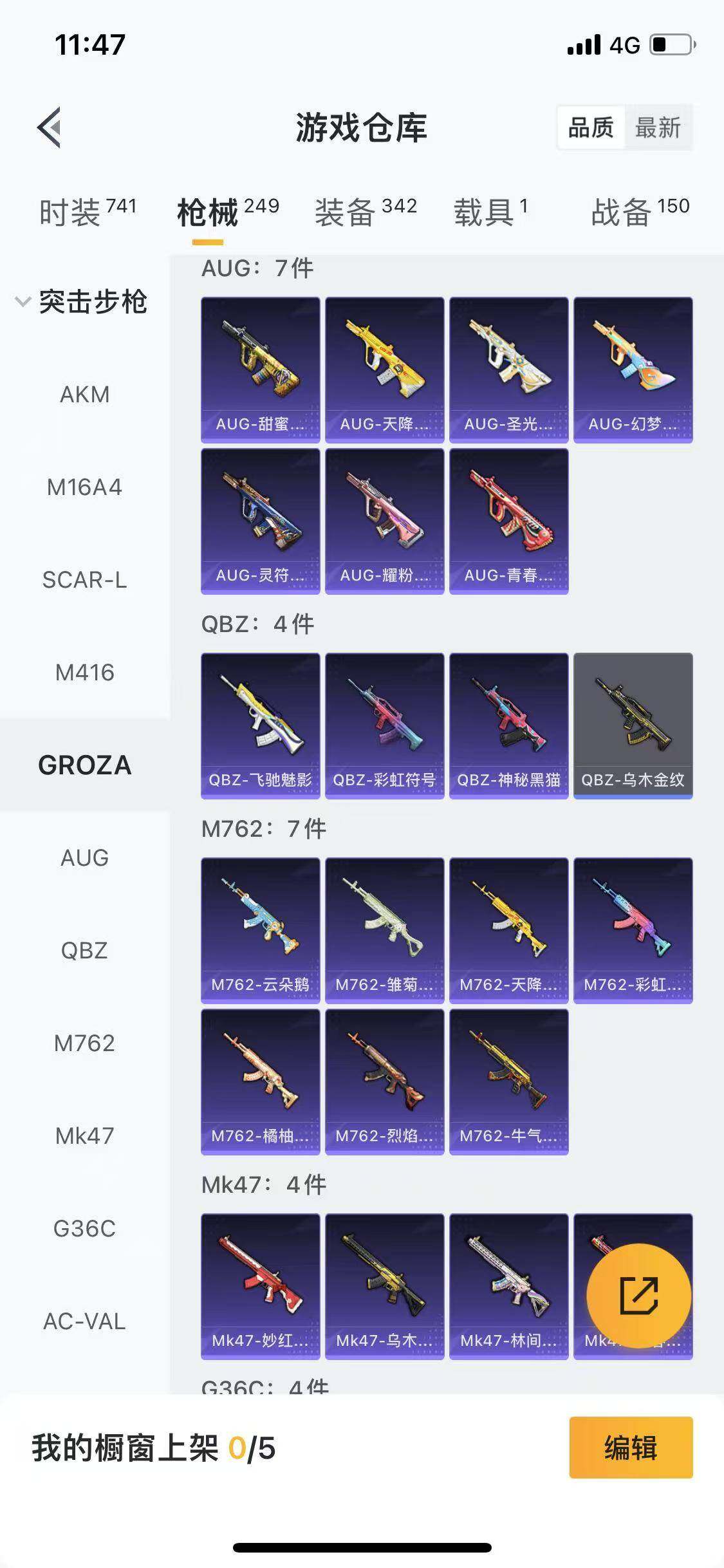Image resolution: width=724 pixels, height=1568 pixels.
Task: Collapse the 突击步枪 category
Action: (x=82, y=301)
